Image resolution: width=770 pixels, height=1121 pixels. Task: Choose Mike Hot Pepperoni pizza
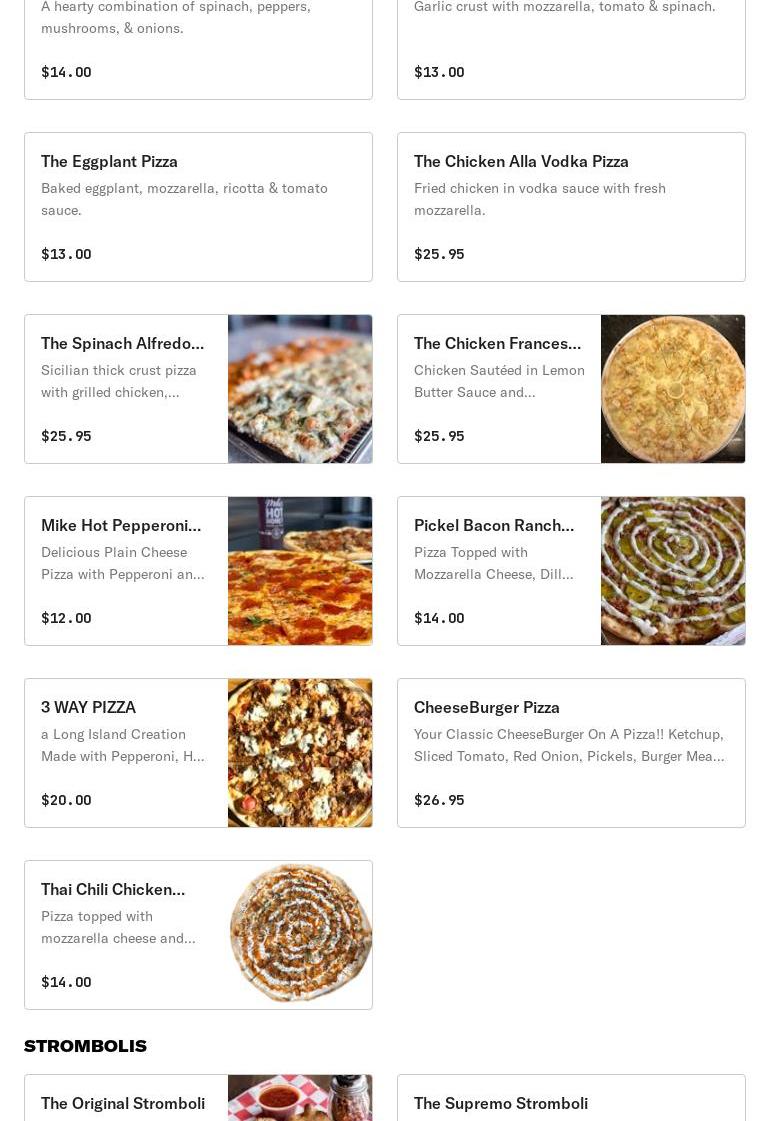click(198, 571)
